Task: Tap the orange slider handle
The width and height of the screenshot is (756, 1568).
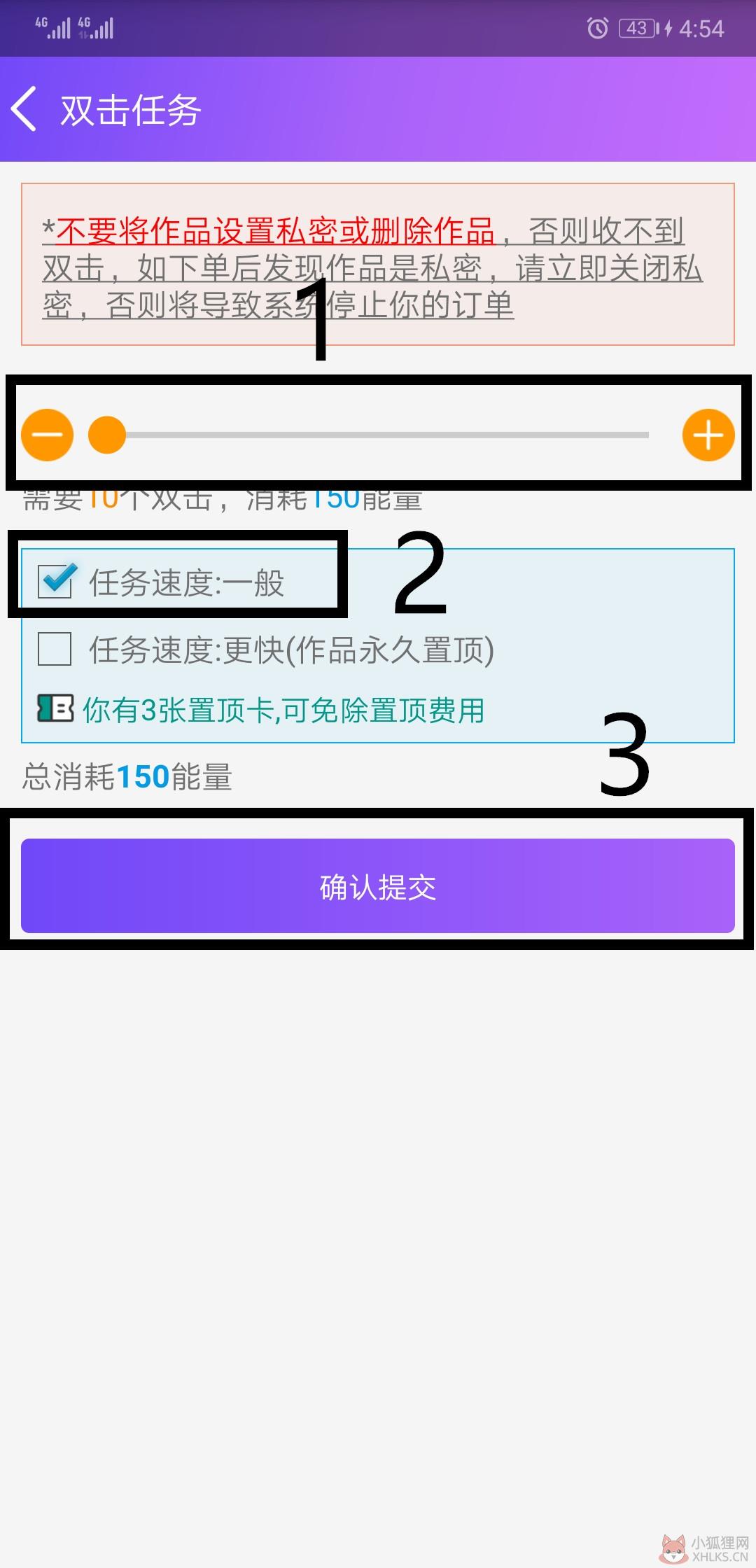Action: pyautogui.click(x=107, y=435)
